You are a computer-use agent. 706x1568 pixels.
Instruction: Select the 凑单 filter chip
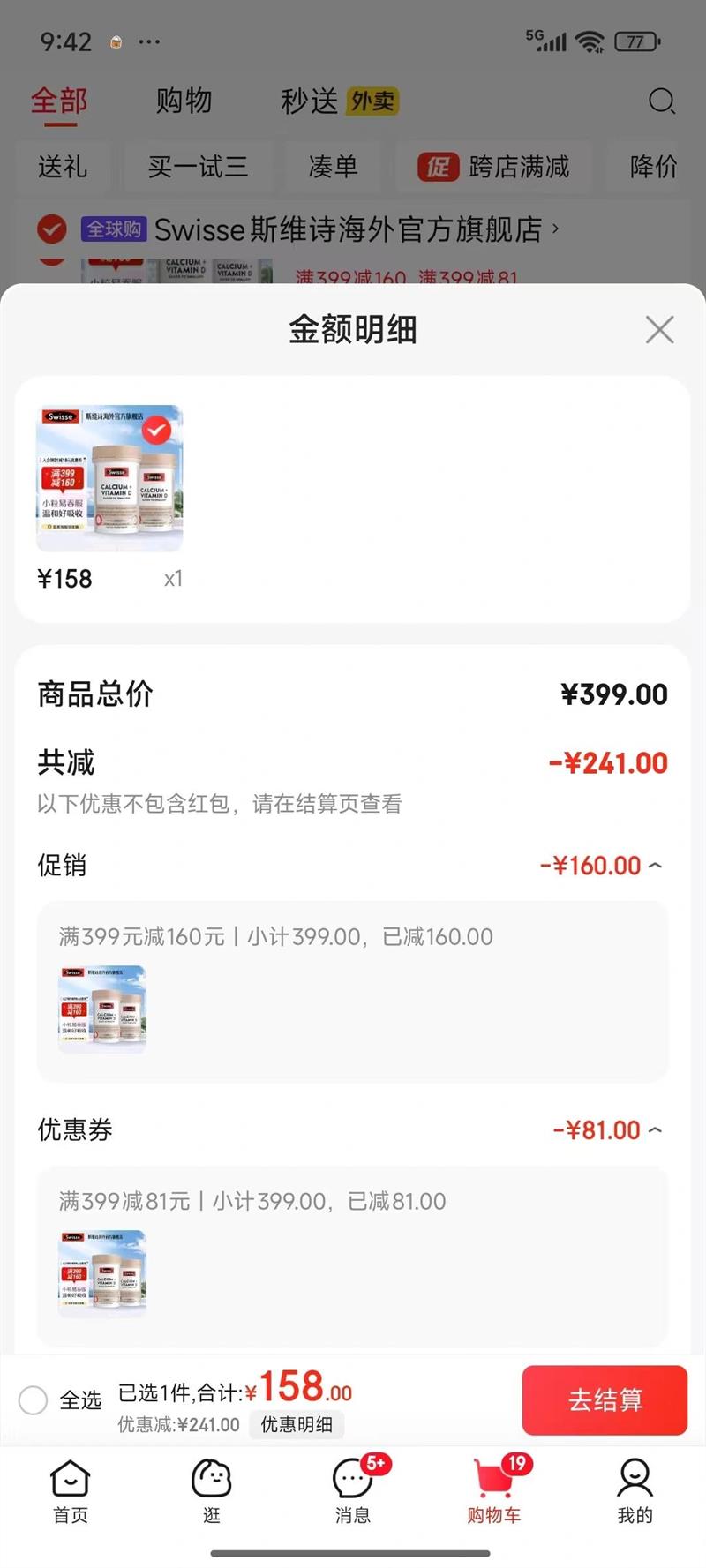(333, 167)
